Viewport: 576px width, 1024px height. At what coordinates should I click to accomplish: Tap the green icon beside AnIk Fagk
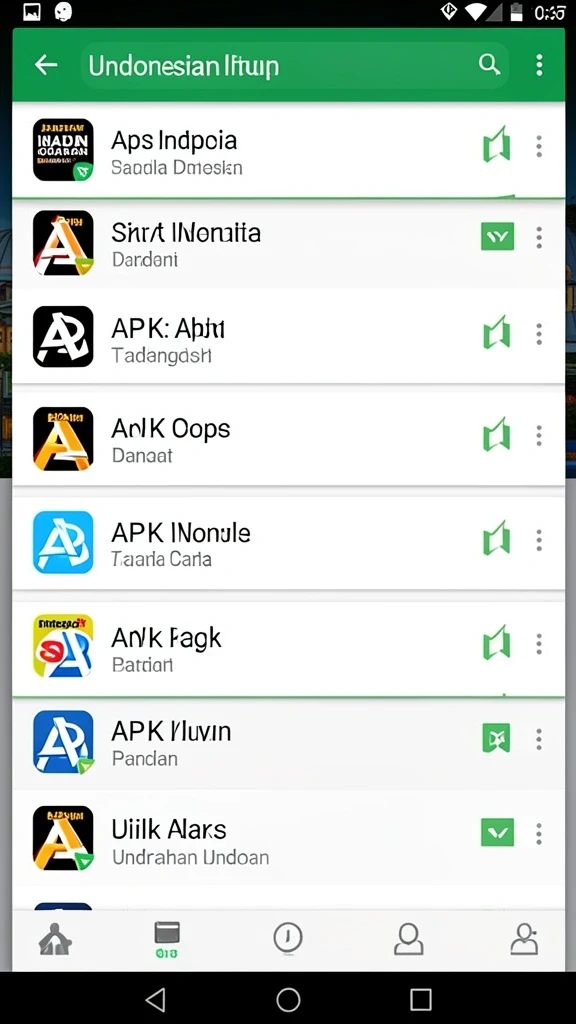tap(496, 643)
